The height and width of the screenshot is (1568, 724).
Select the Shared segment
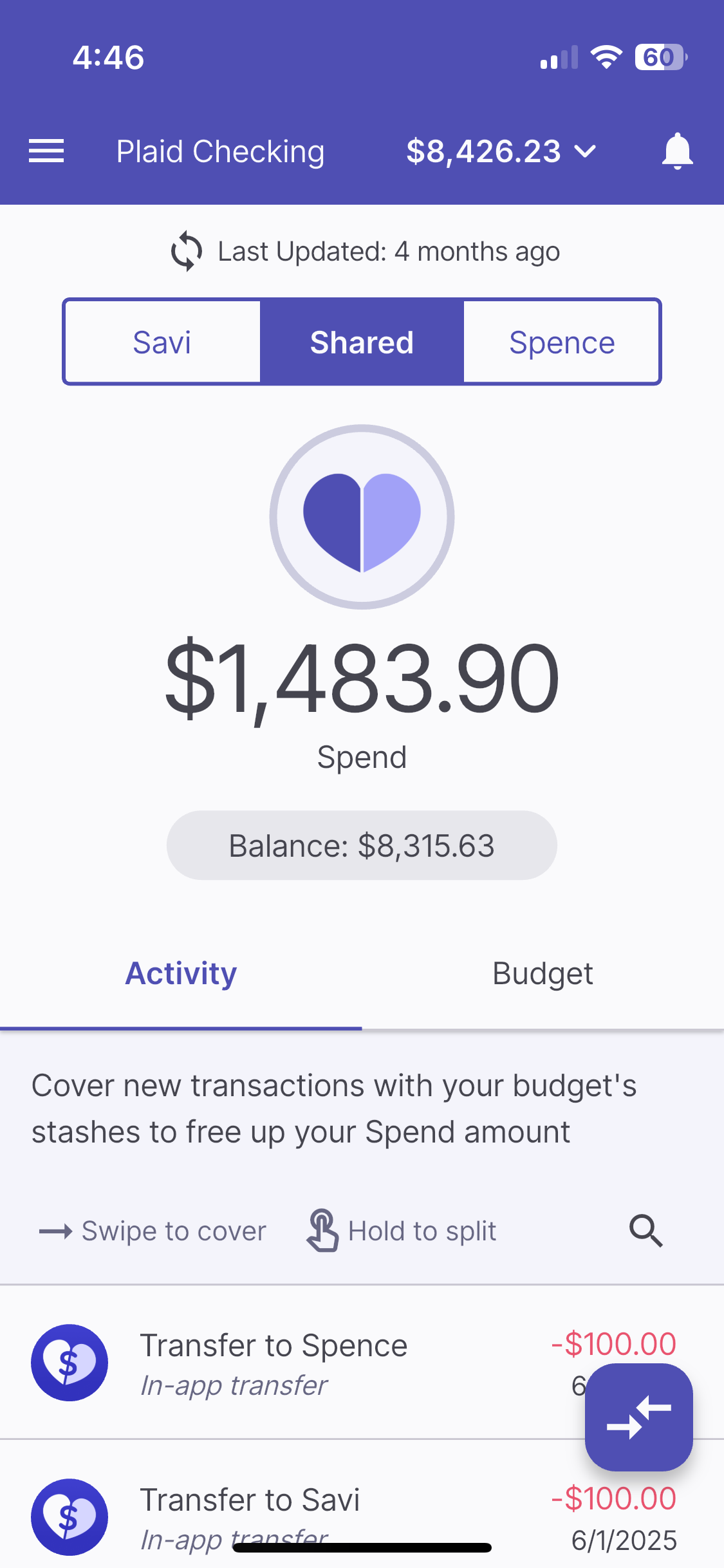362,342
